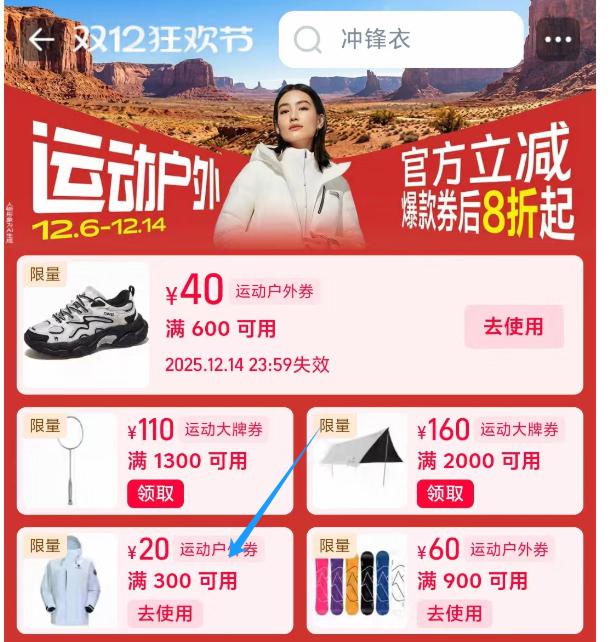Open the tent image on ¥160 coupon
This screenshot has height=642, width=613.
pyautogui.click(x=360, y=461)
